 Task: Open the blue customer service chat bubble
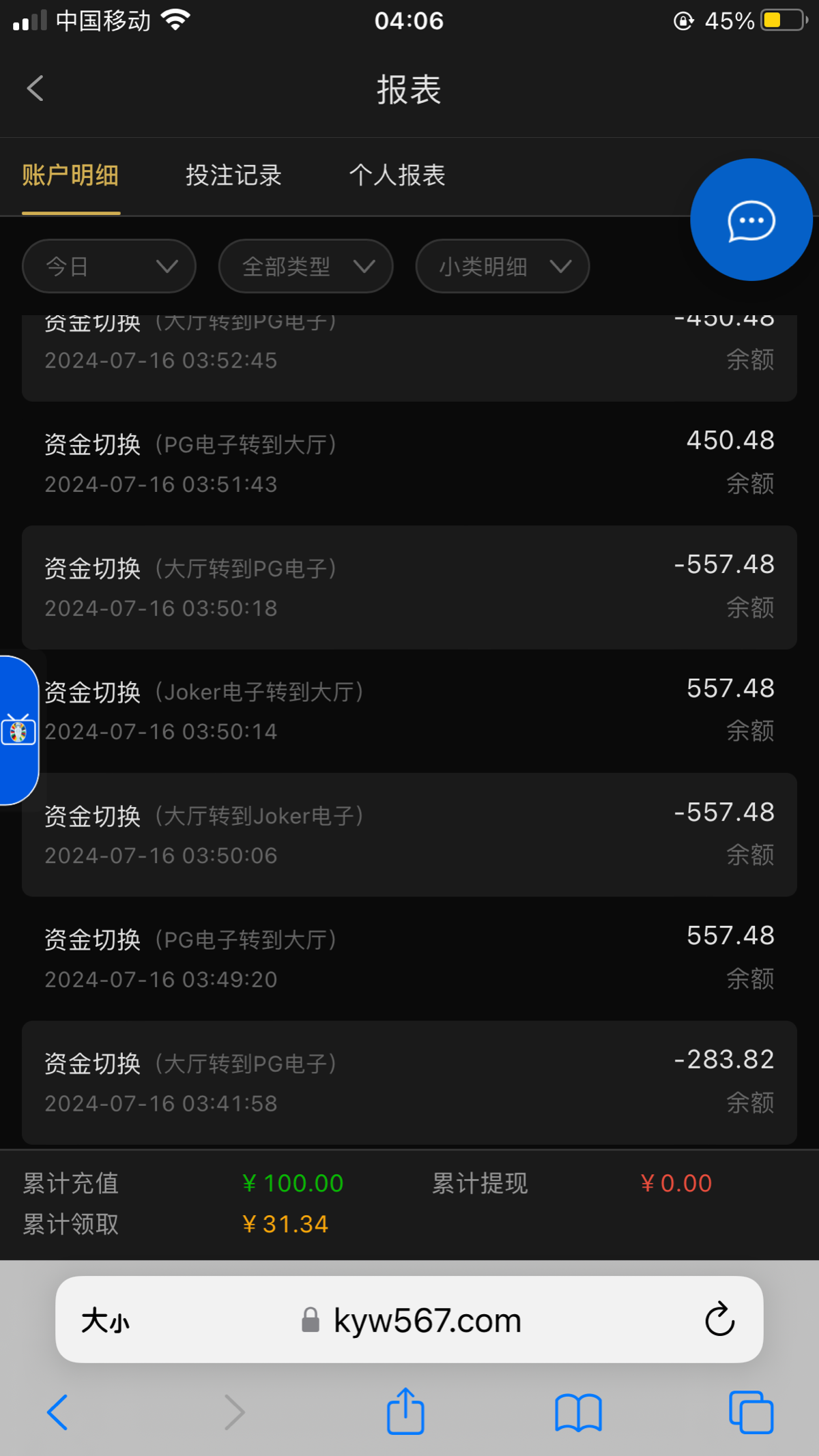pyautogui.click(x=751, y=220)
